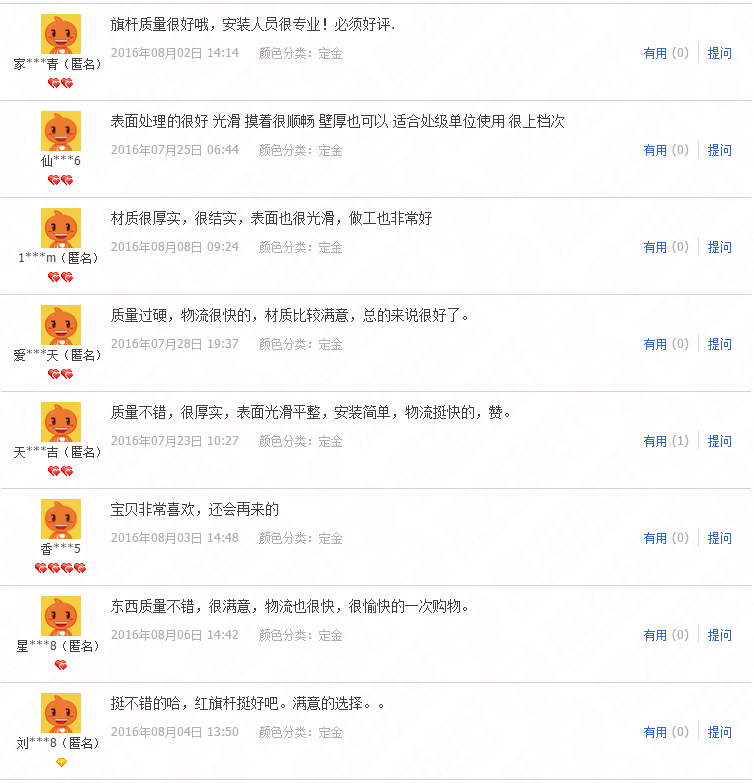Click 提问 link on 刘***8's review
754x783 pixels.
(x=719, y=731)
